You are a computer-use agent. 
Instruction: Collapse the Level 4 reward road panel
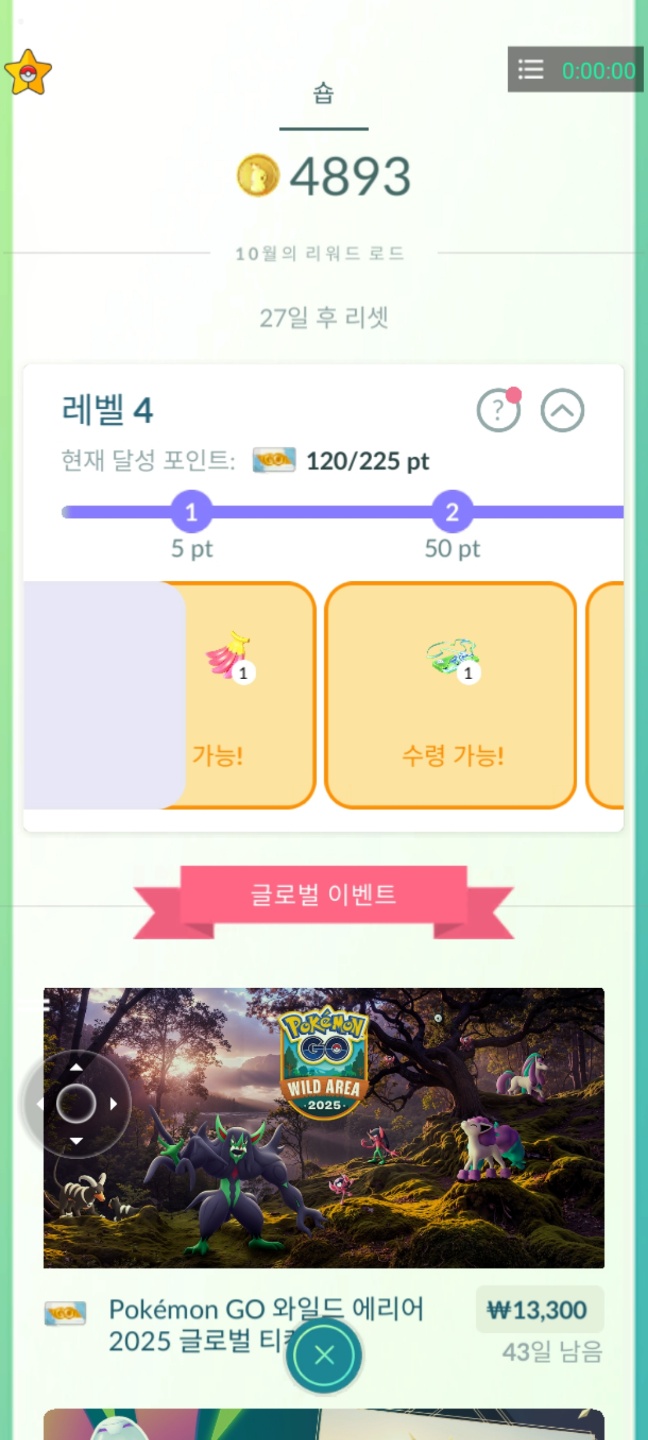pos(562,410)
